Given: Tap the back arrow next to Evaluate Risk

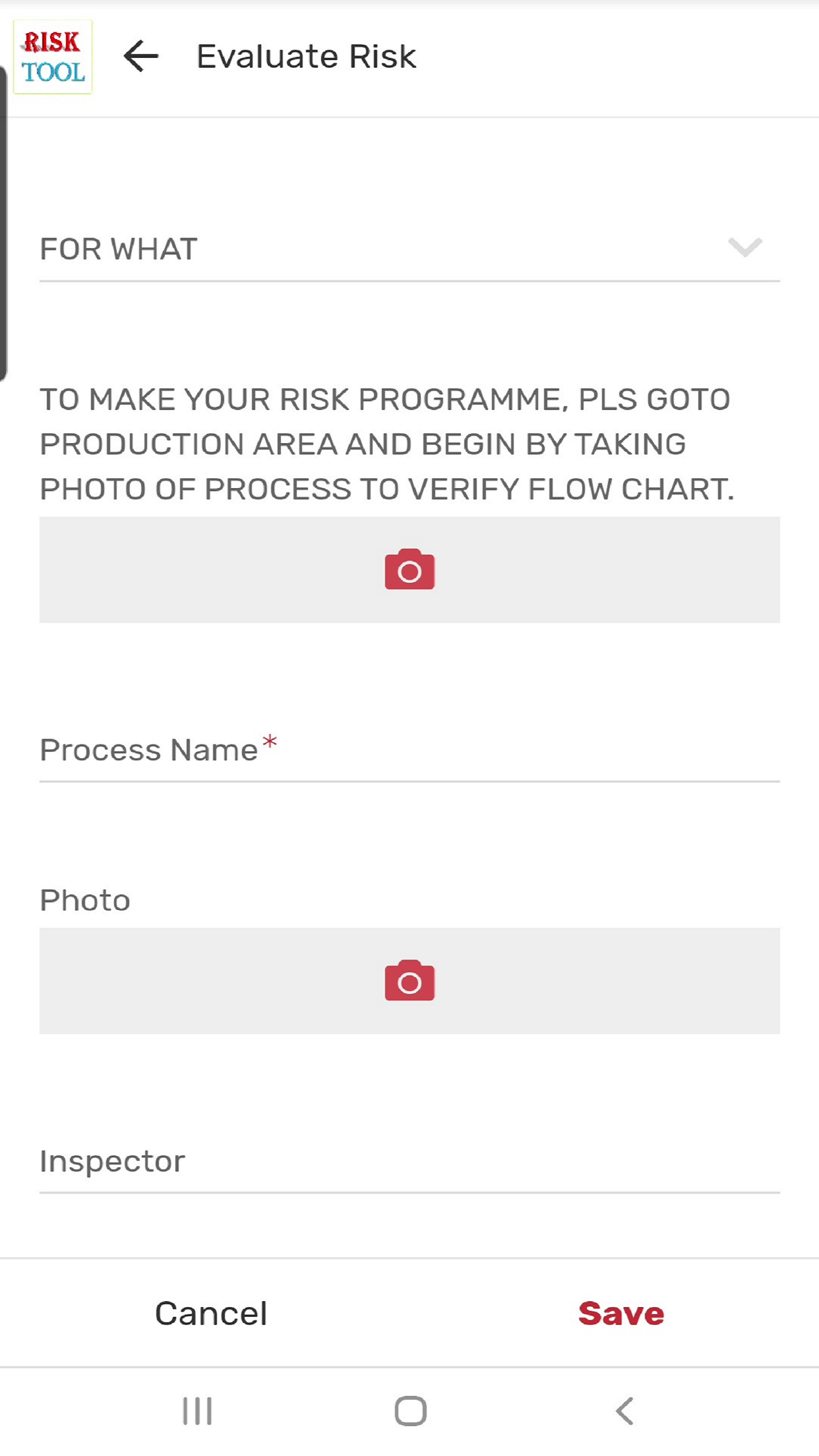Looking at the screenshot, I should coord(140,56).
